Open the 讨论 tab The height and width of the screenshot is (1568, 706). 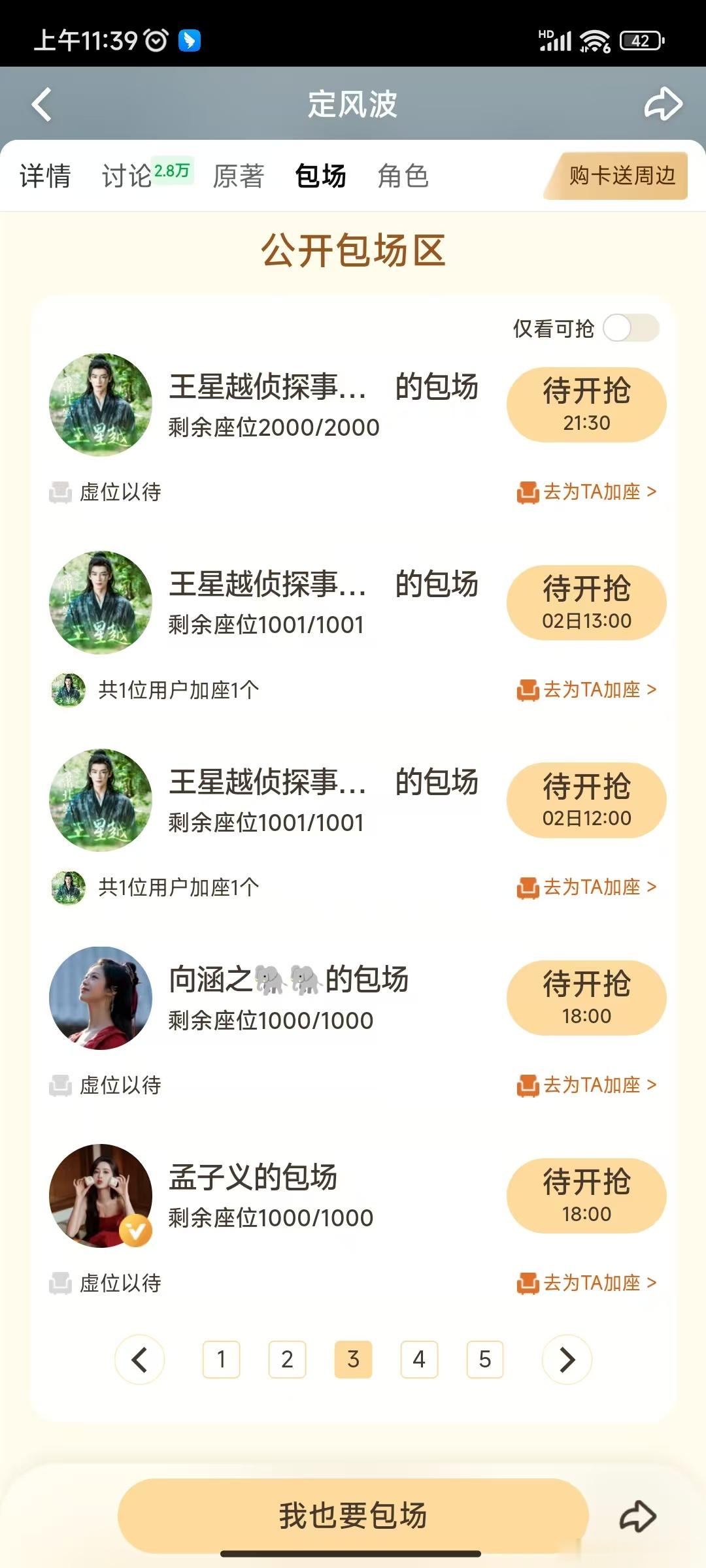pos(127,176)
